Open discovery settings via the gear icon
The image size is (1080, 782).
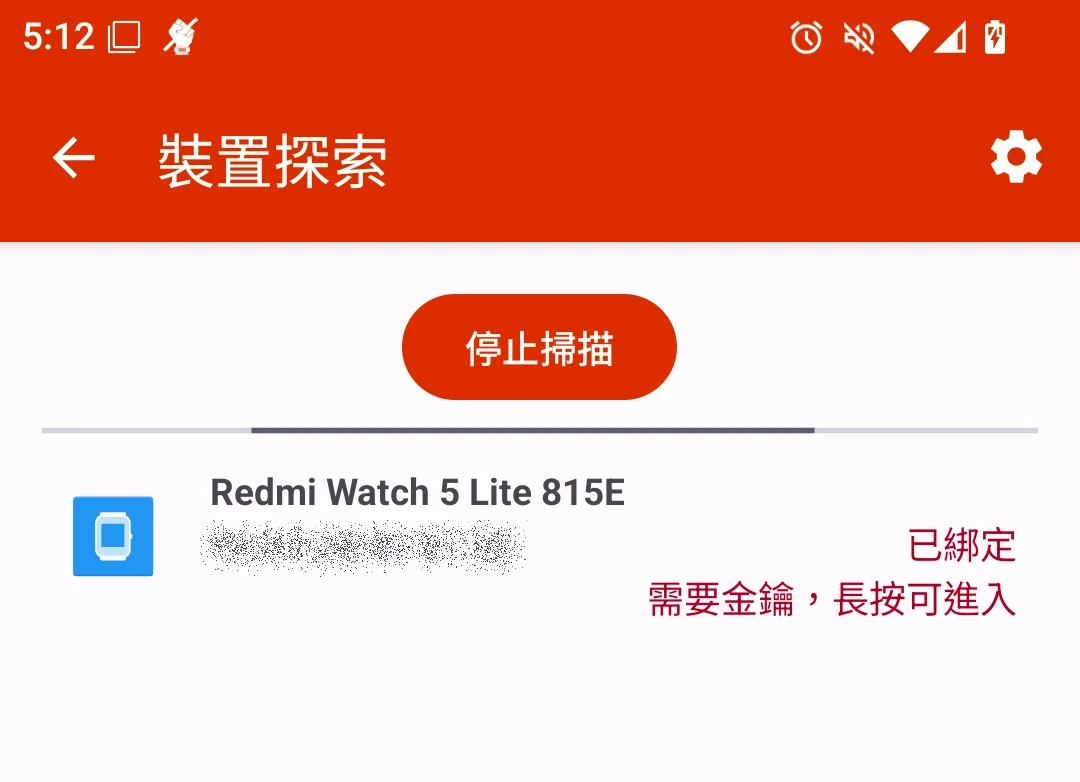point(1016,158)
